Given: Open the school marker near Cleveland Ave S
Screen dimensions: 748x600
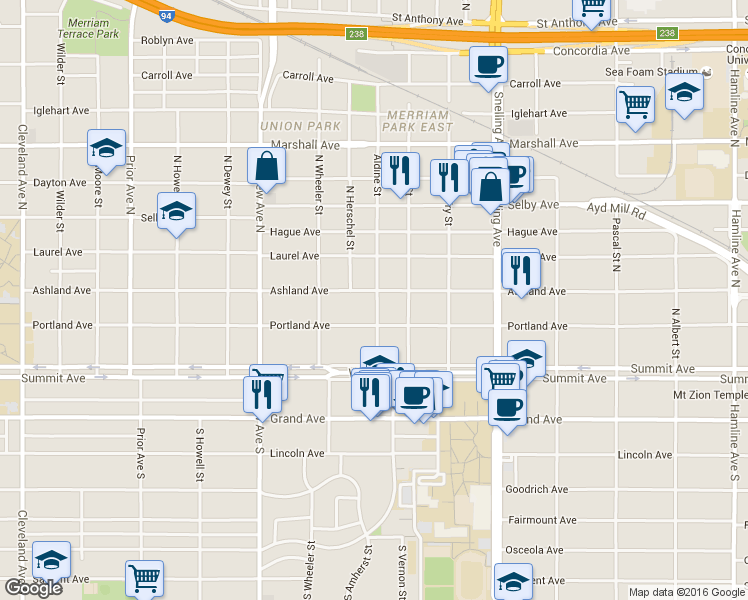Looking at the screenshot, I should [51, 560].
